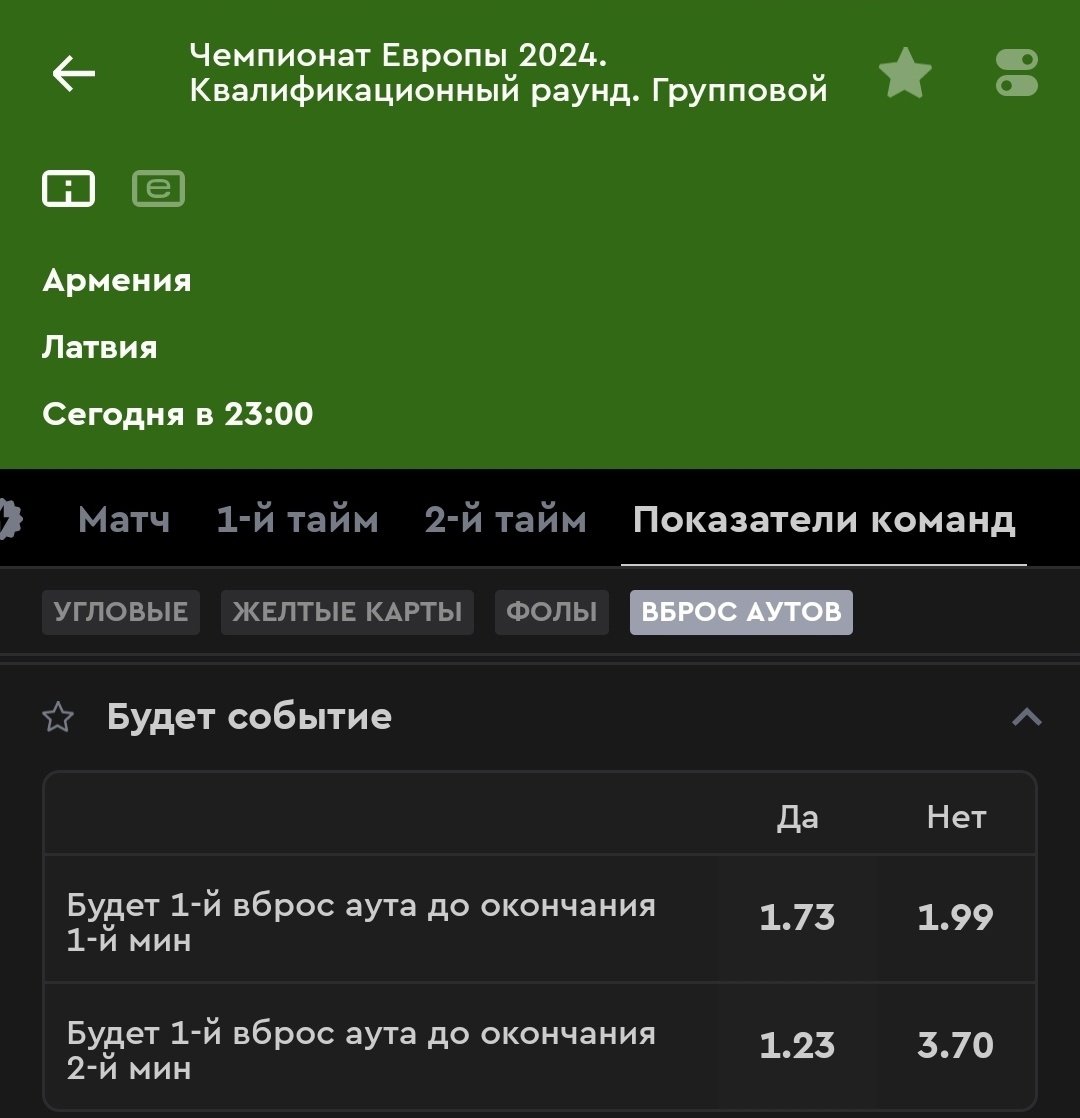Viewport: 1080px width, 1118px height.
Task: Filter by ЖЕЛТЫЕ КАРТЫ chip
Action: click(347, 612)
